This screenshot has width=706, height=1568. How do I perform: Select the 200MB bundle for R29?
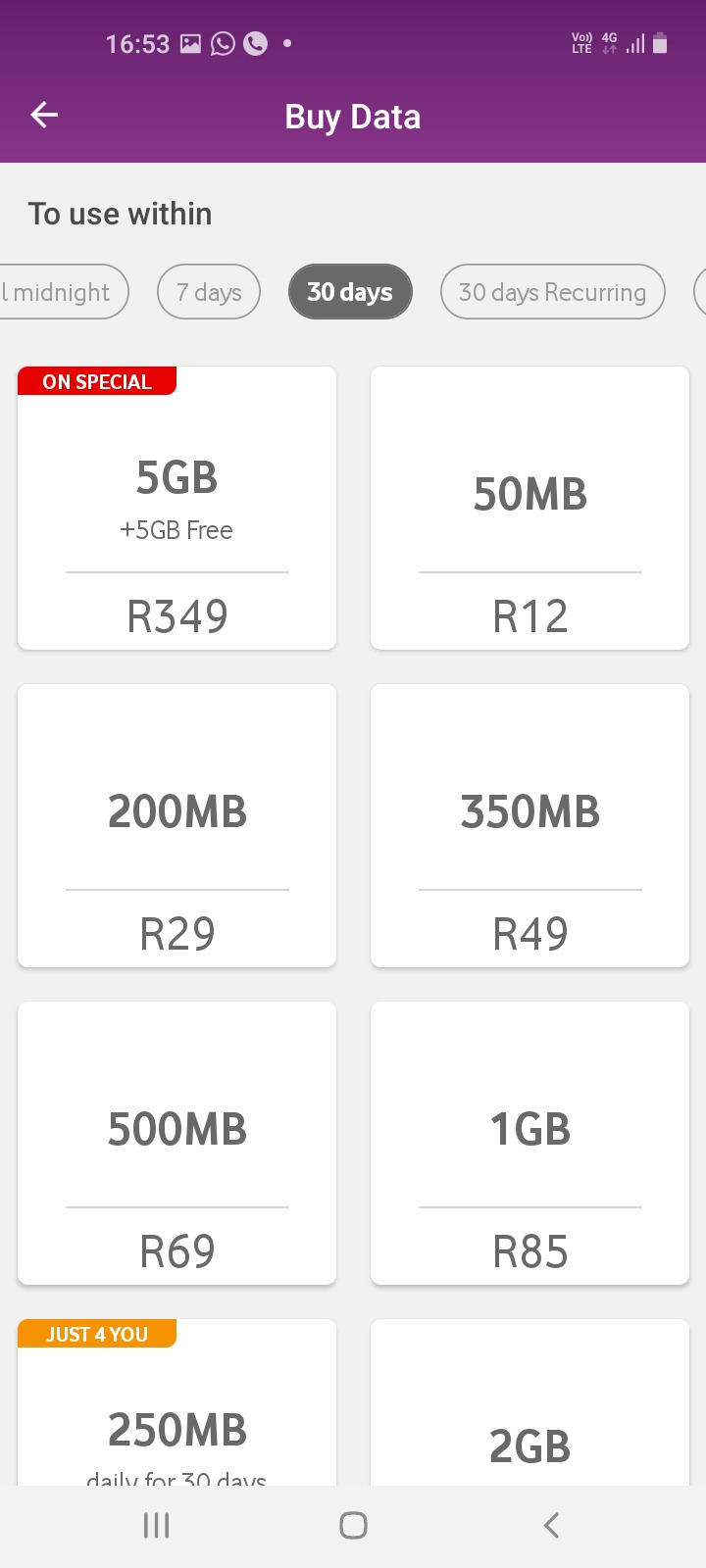pyautogui.click(x=177, y=825)
